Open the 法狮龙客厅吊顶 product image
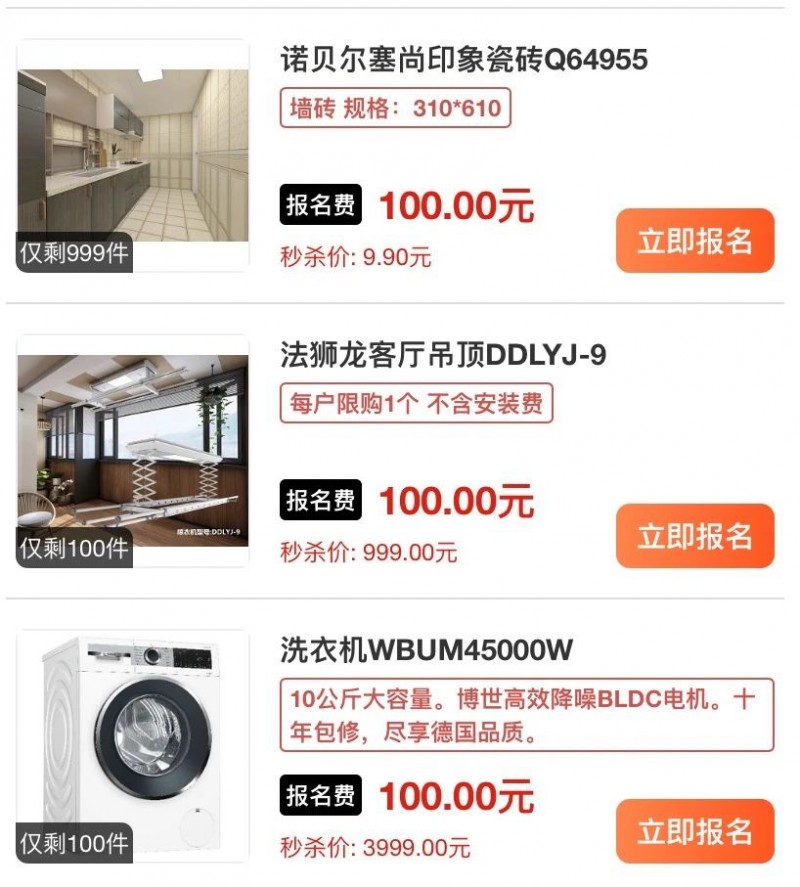 [x=133, y=450]
